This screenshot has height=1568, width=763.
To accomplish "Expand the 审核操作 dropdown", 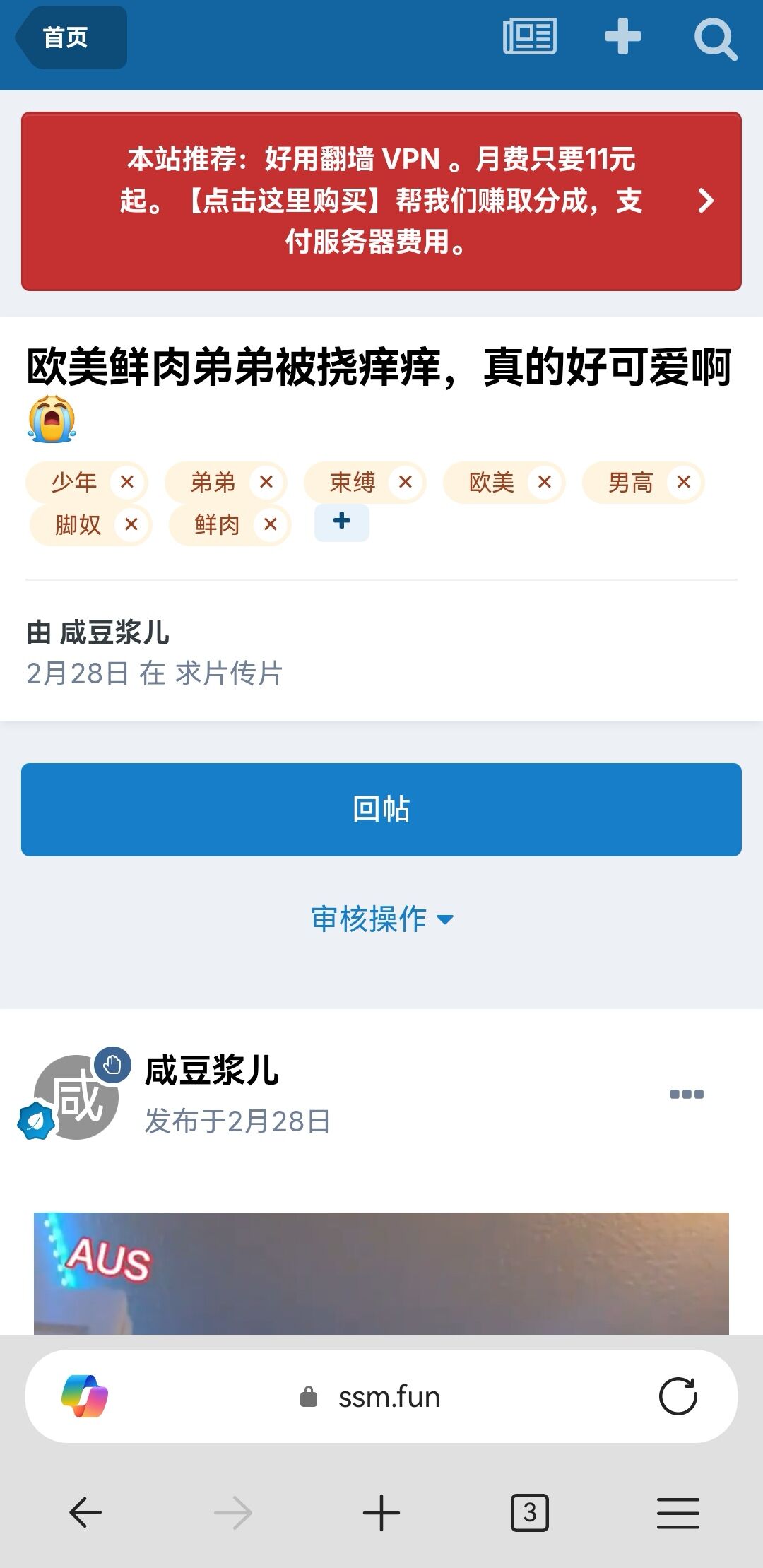I will click(381, 919).
